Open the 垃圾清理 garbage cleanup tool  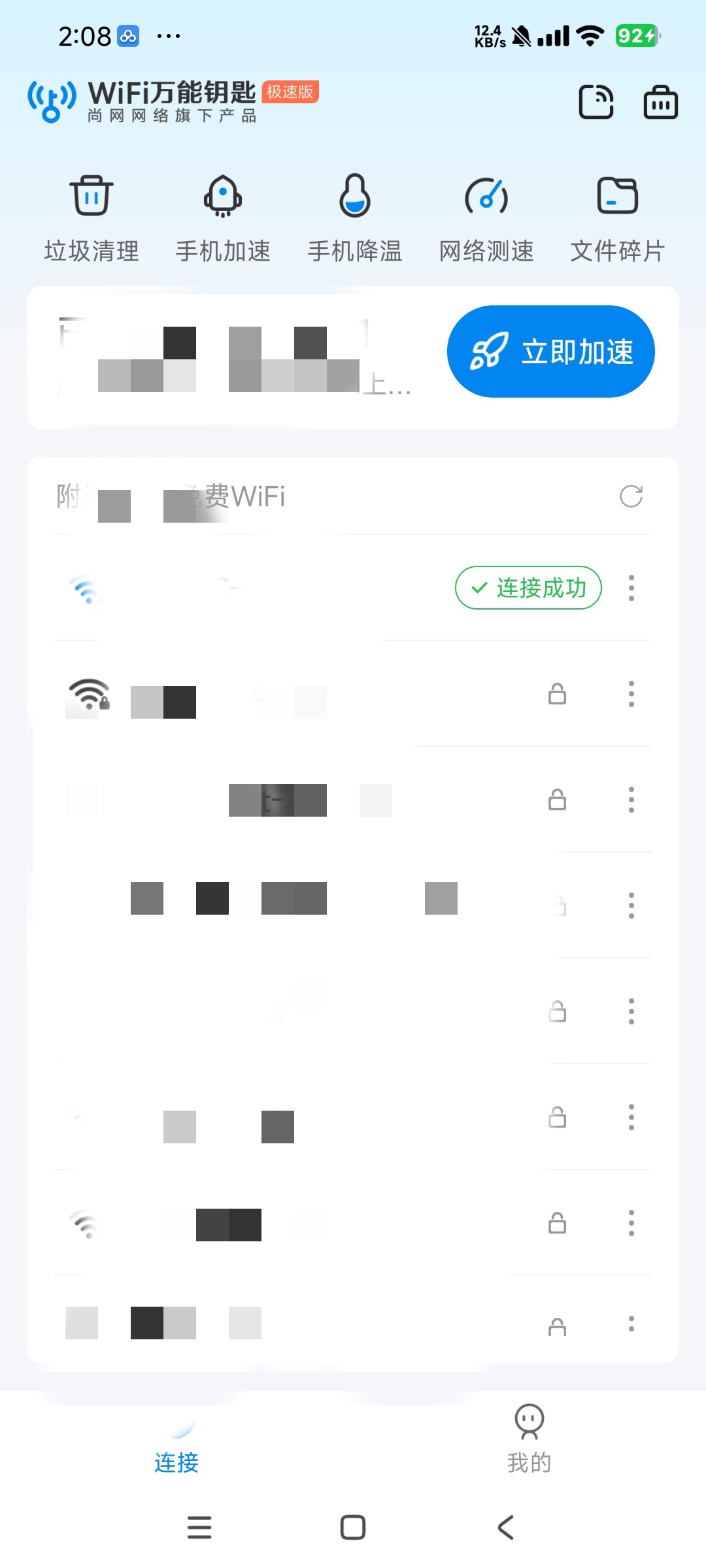tap(91, 216)
